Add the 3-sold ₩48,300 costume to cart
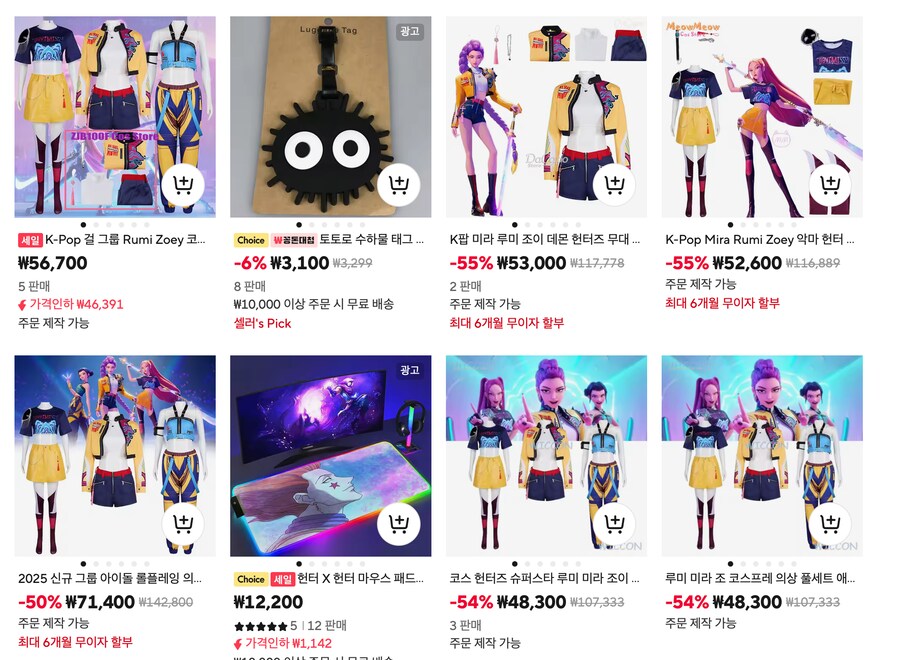Image resolution: width=900 pixels, height=660 pixels. [x=615, y=523]
